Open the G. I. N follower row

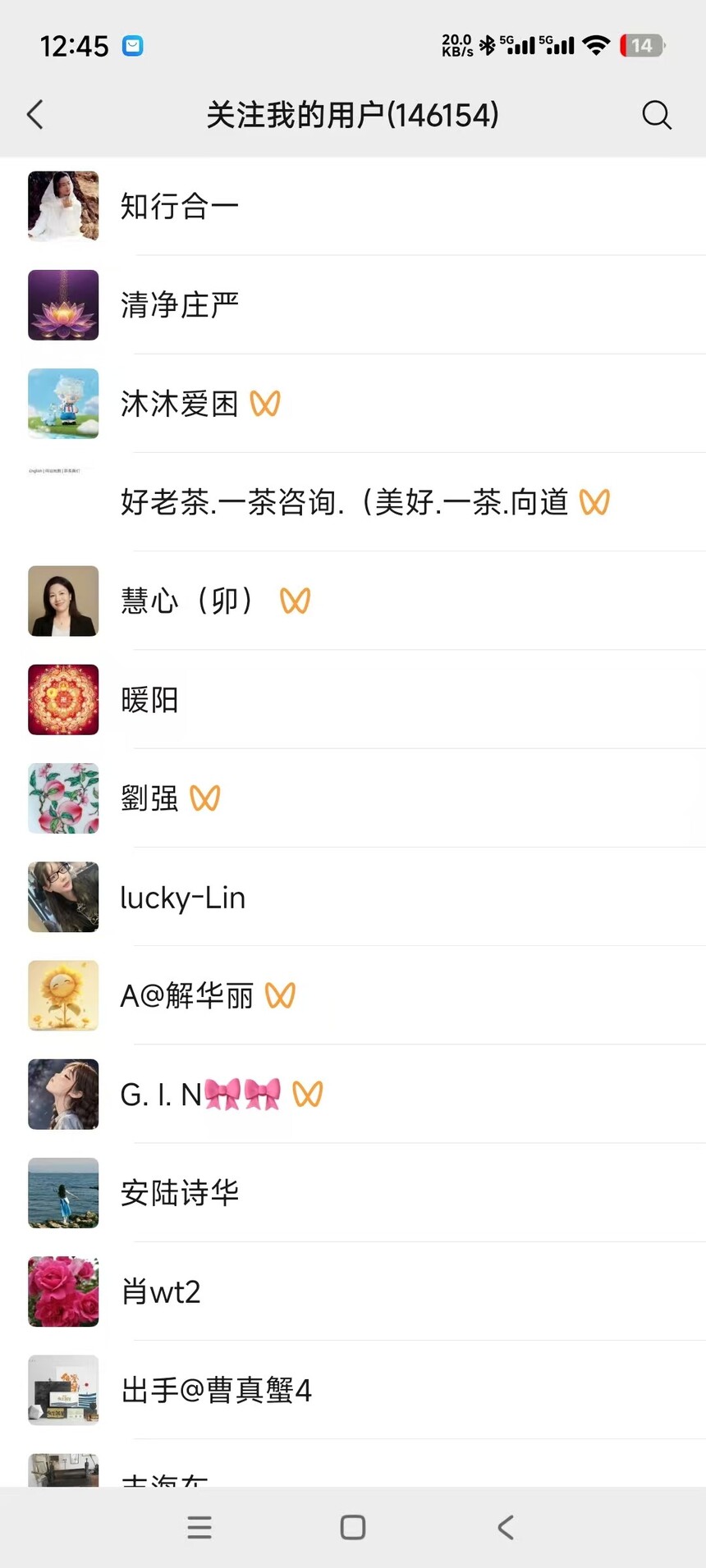point(200,1095)
